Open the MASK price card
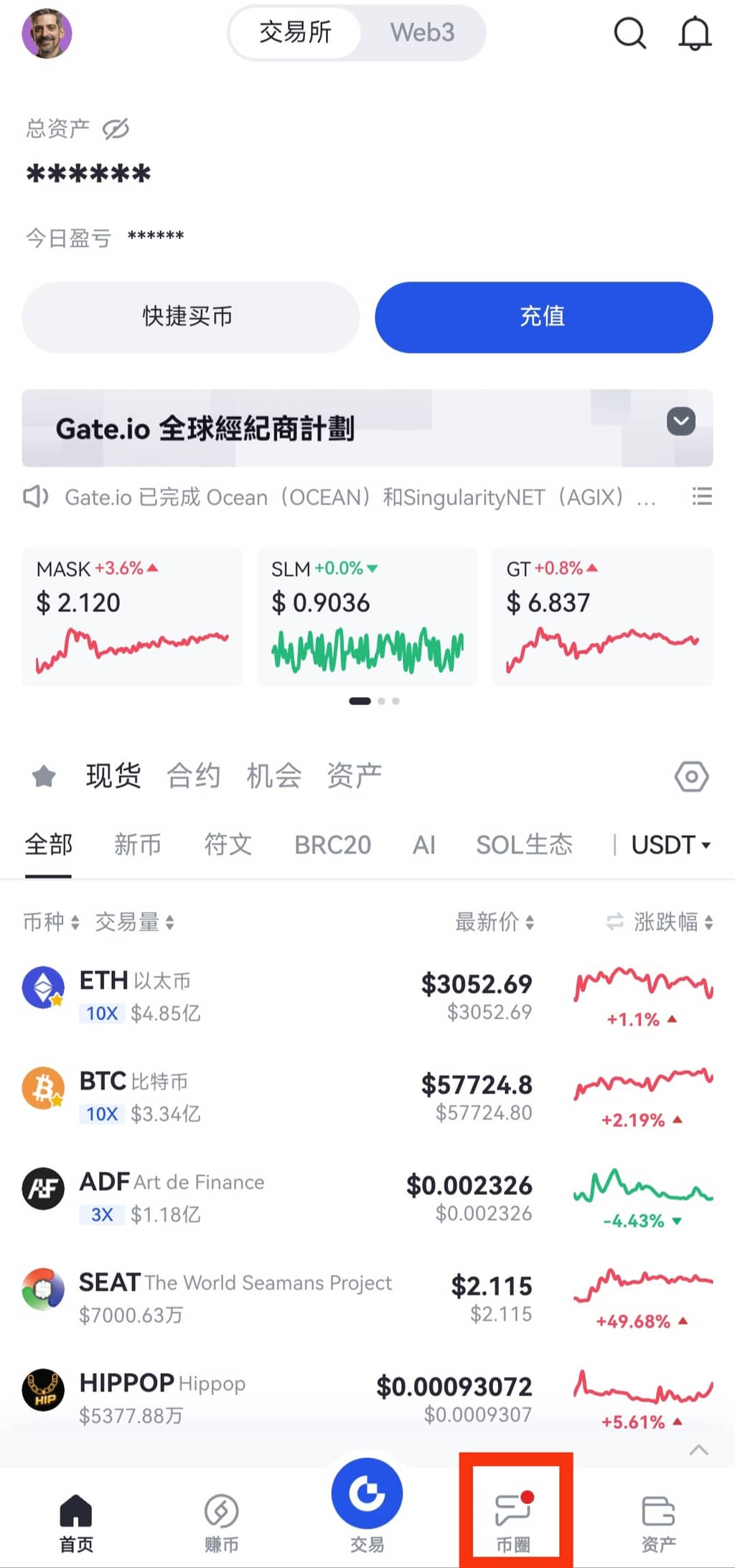 132,617
